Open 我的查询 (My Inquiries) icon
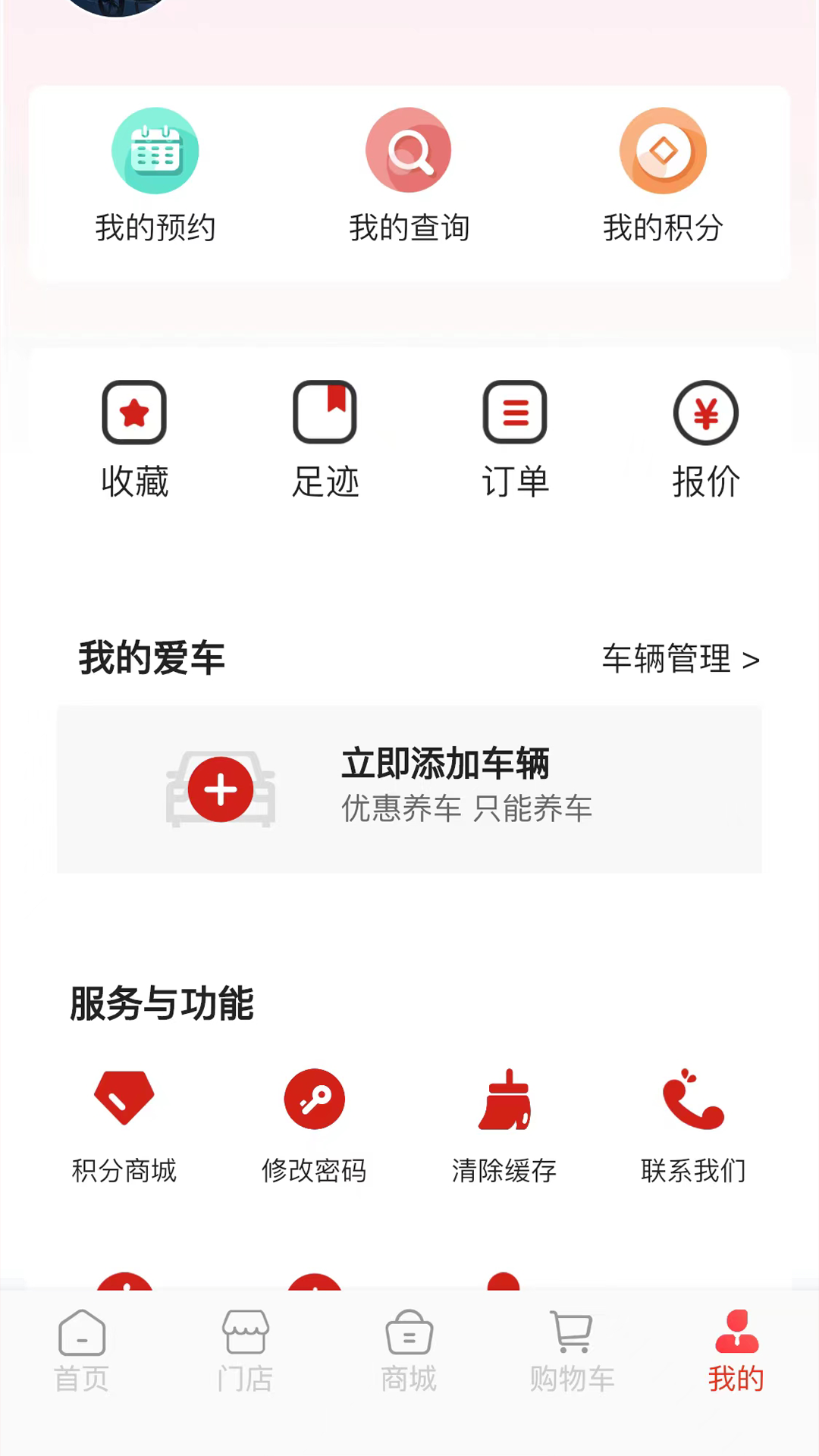 [x=409, y=149]
